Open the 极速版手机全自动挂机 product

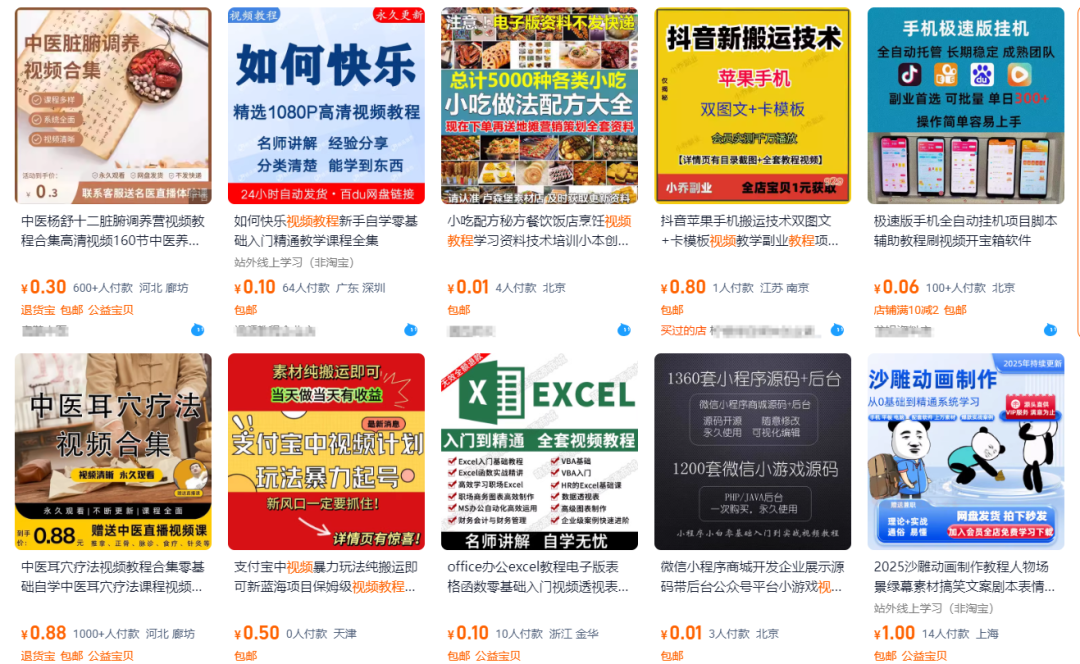click(965, 106)
